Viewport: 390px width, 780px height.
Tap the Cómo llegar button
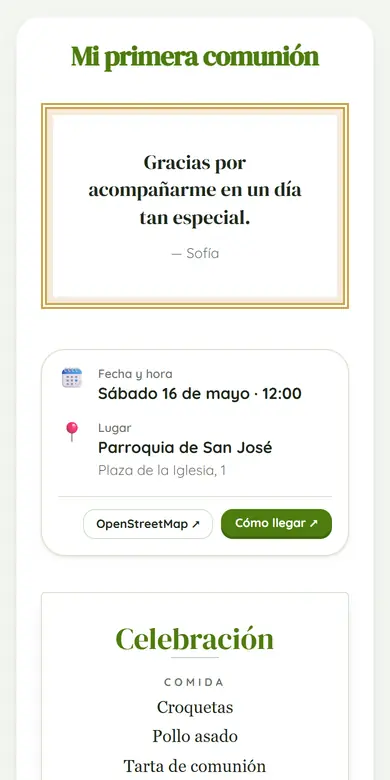click(276, 523)
